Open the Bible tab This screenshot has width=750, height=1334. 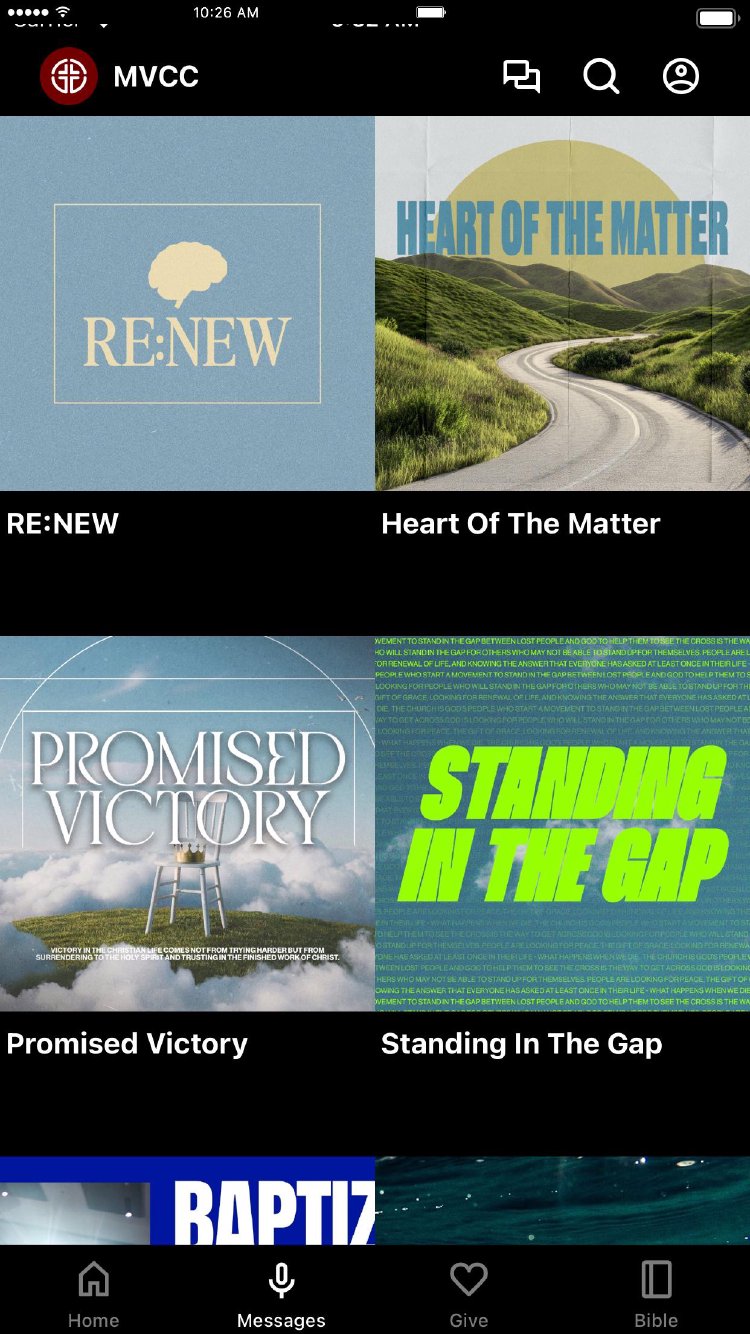pyautogui.click(x=656, y=1294)
